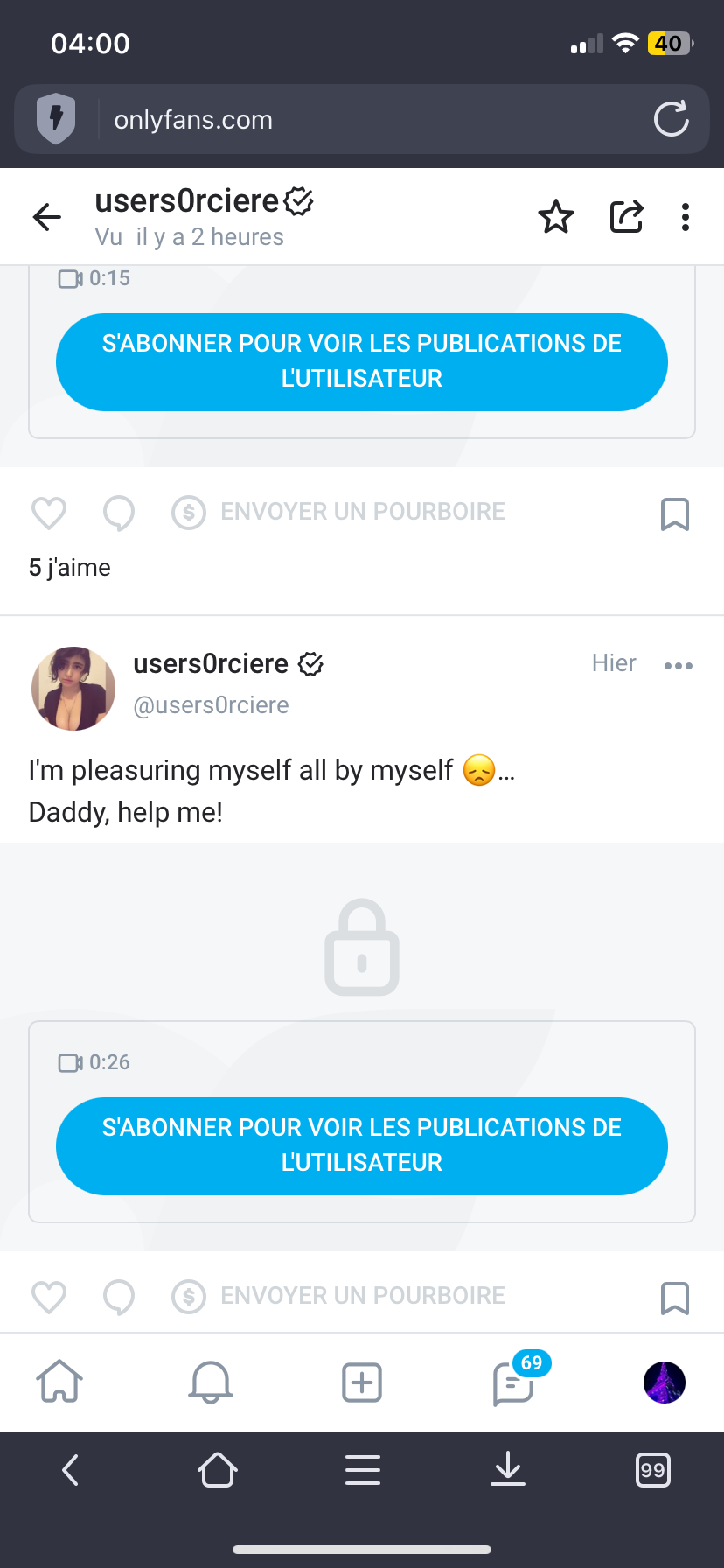Add usersOrciere to favorites with star
This screenshot has width=724, height=1568.
click(556, 216)
